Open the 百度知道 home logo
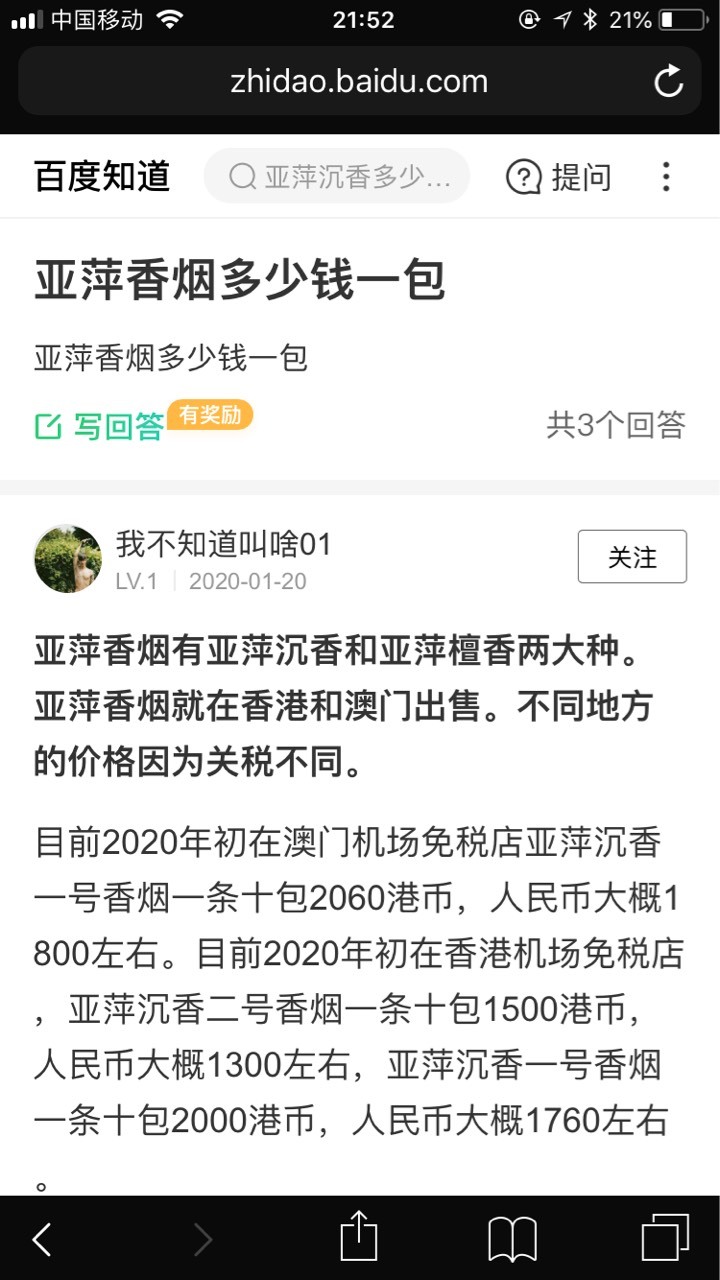The width and height of the screenshot is (720, 1280). [103, 177]
